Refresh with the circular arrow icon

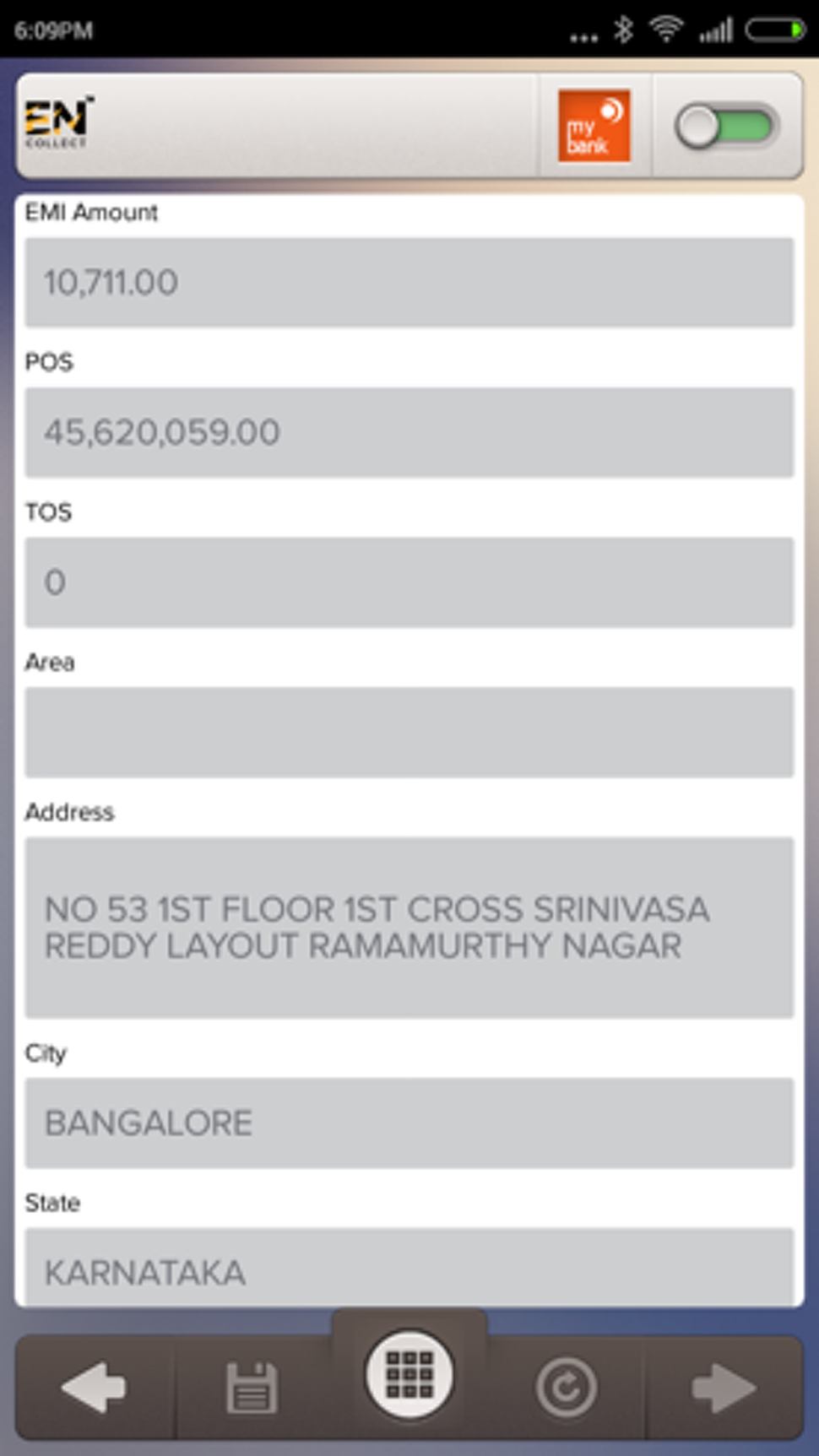(x=566, y=1387)
